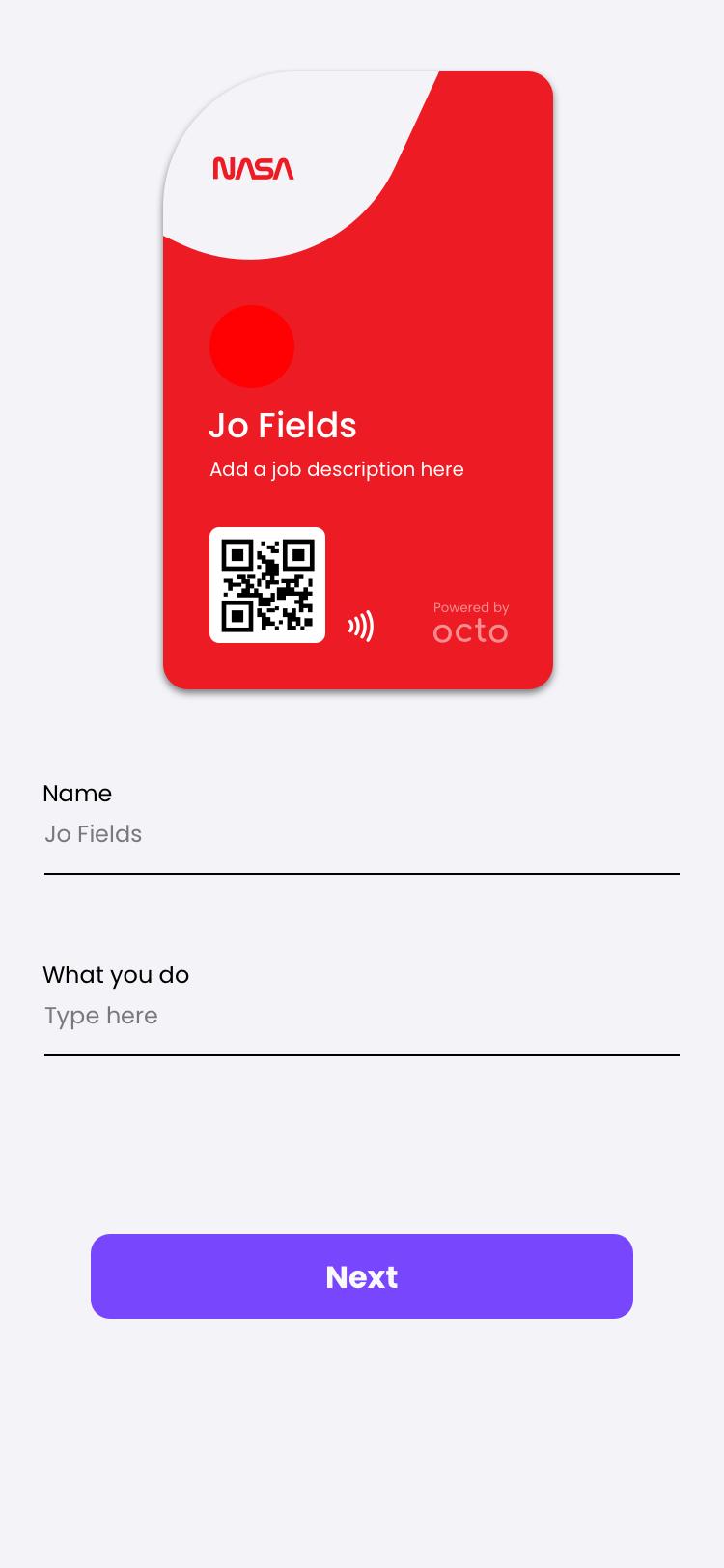Image resolution: width=724 pixels, height=1568 pixels.
Task: Focus the What you do field
Action: coord(362,1017)
